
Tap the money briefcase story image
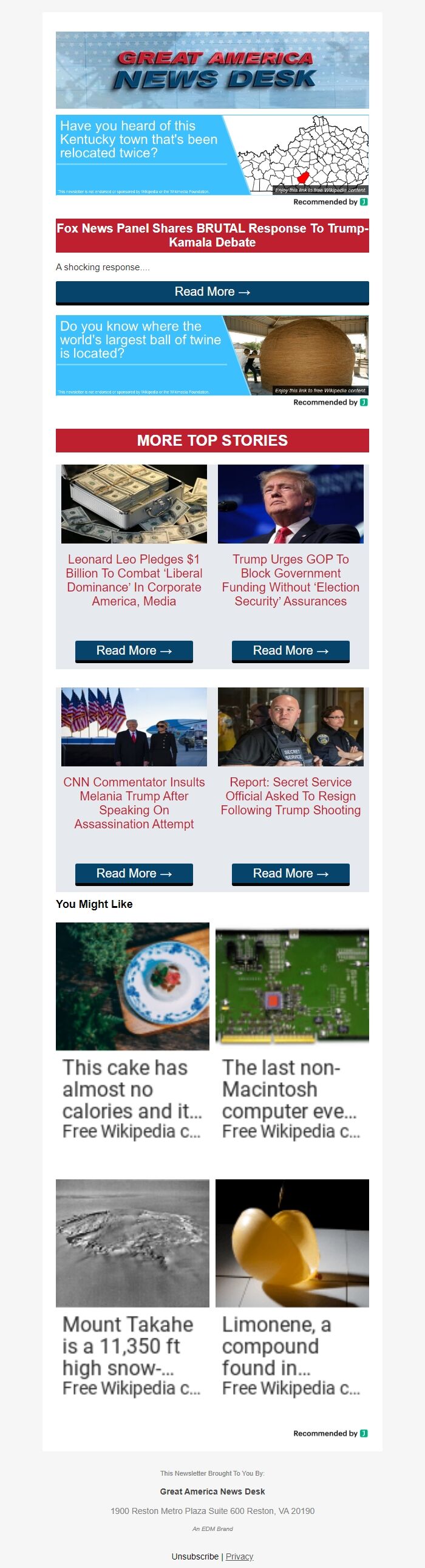pyautogui.click(x=134, y=503)
